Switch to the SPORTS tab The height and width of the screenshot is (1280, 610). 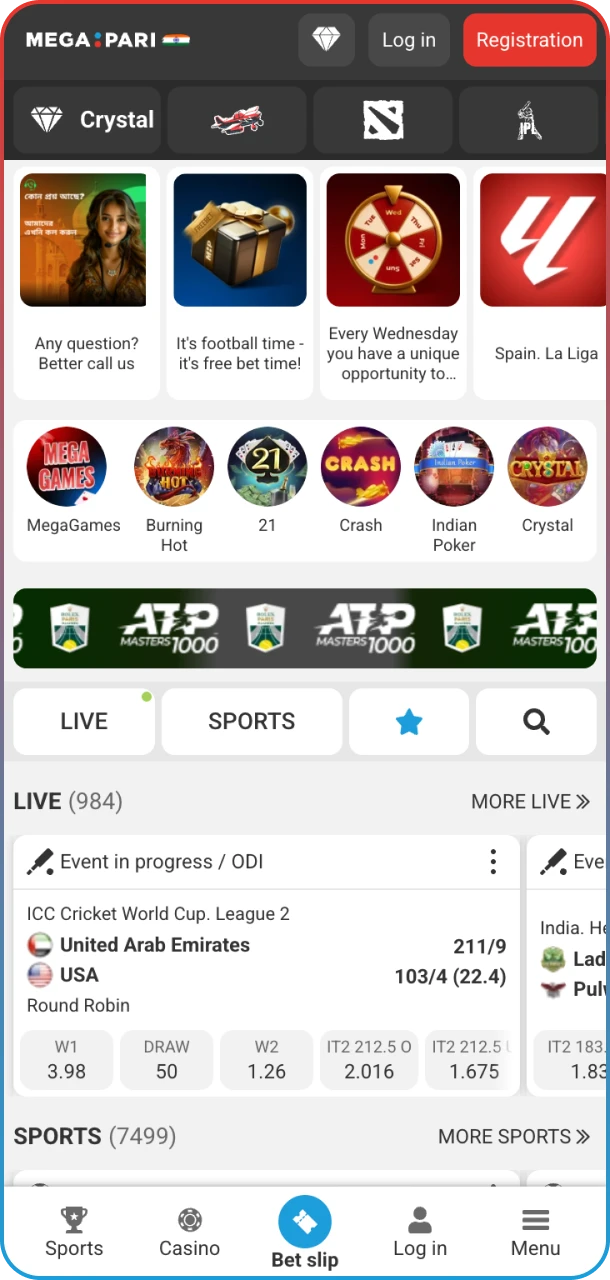point(251,721)
